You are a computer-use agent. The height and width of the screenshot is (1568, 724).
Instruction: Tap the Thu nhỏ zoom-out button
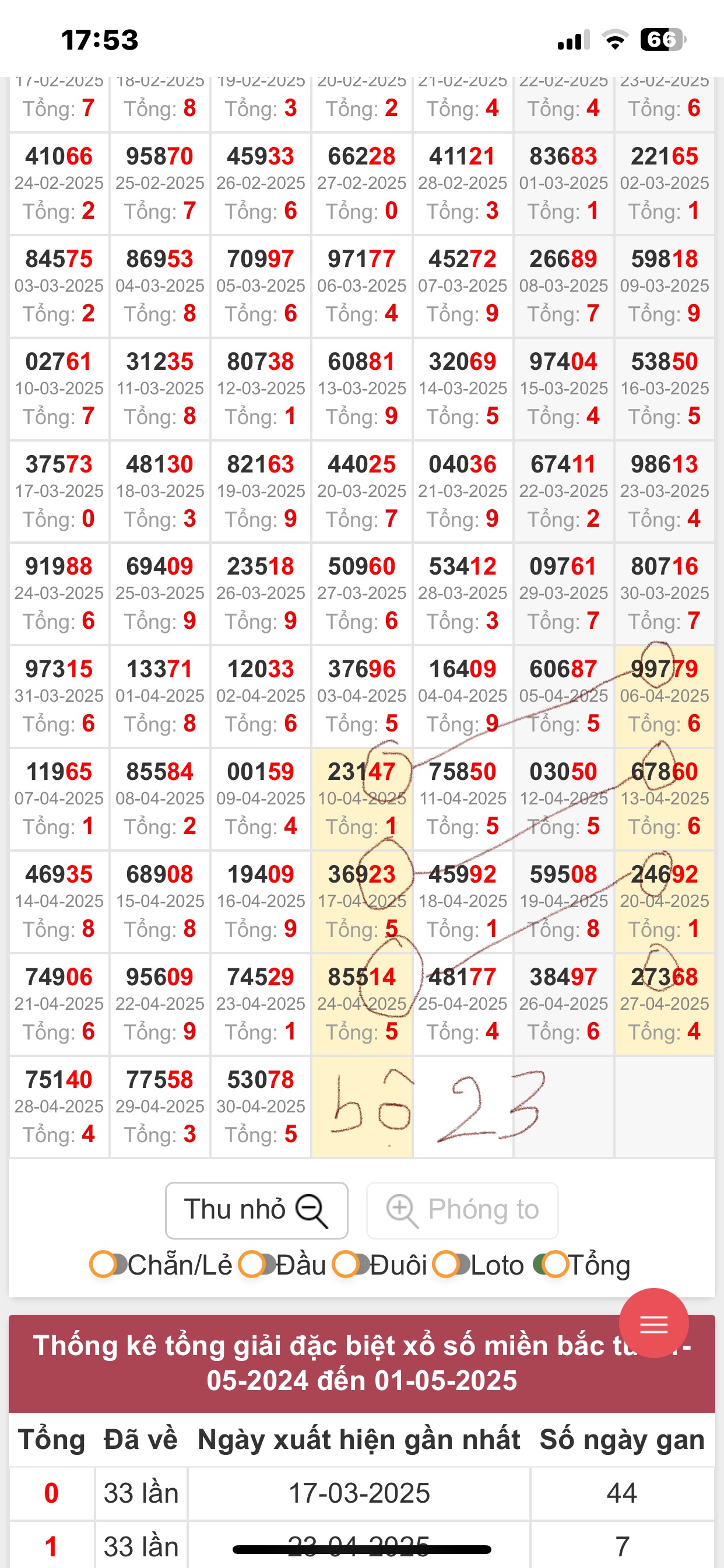click(256, 1210)
